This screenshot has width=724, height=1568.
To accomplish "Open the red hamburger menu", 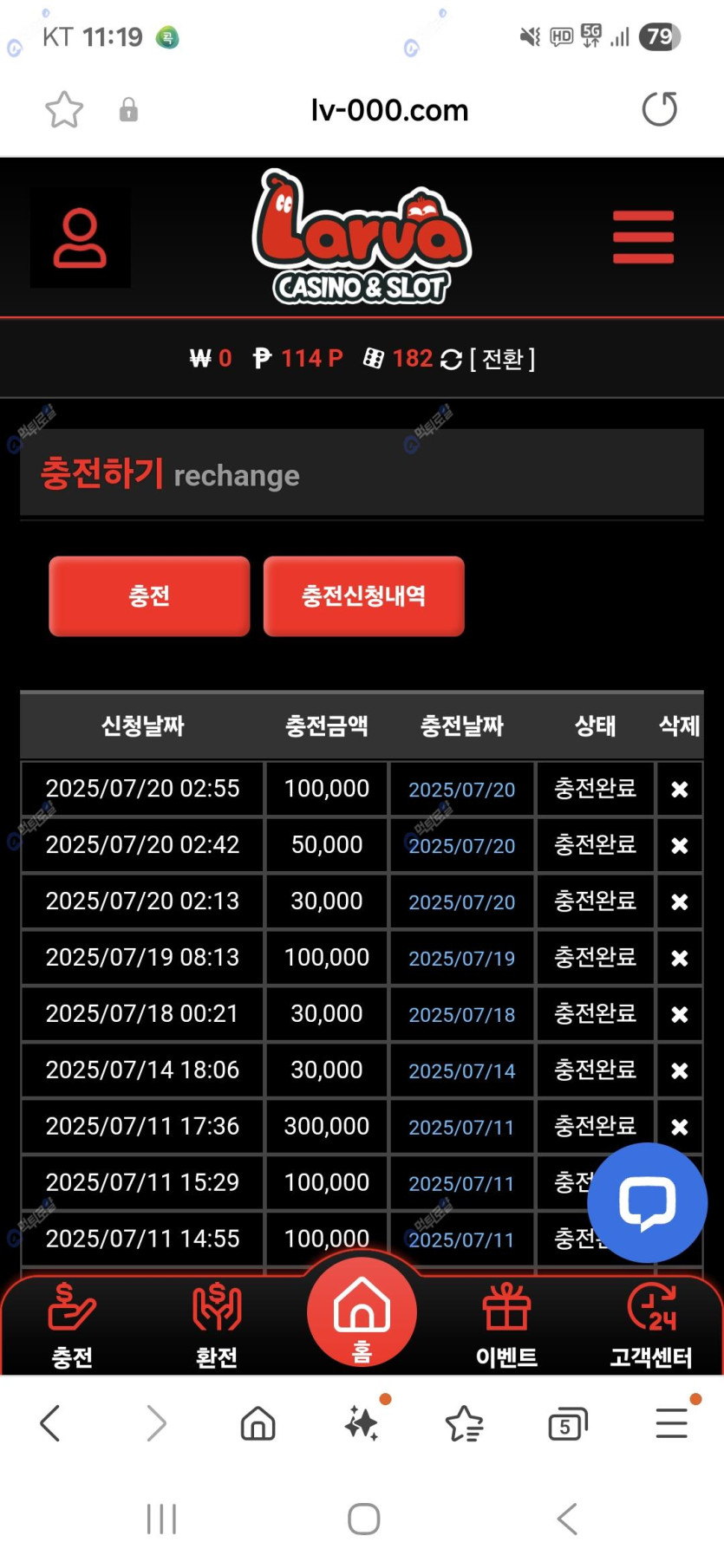I will (x=642, y=237).
